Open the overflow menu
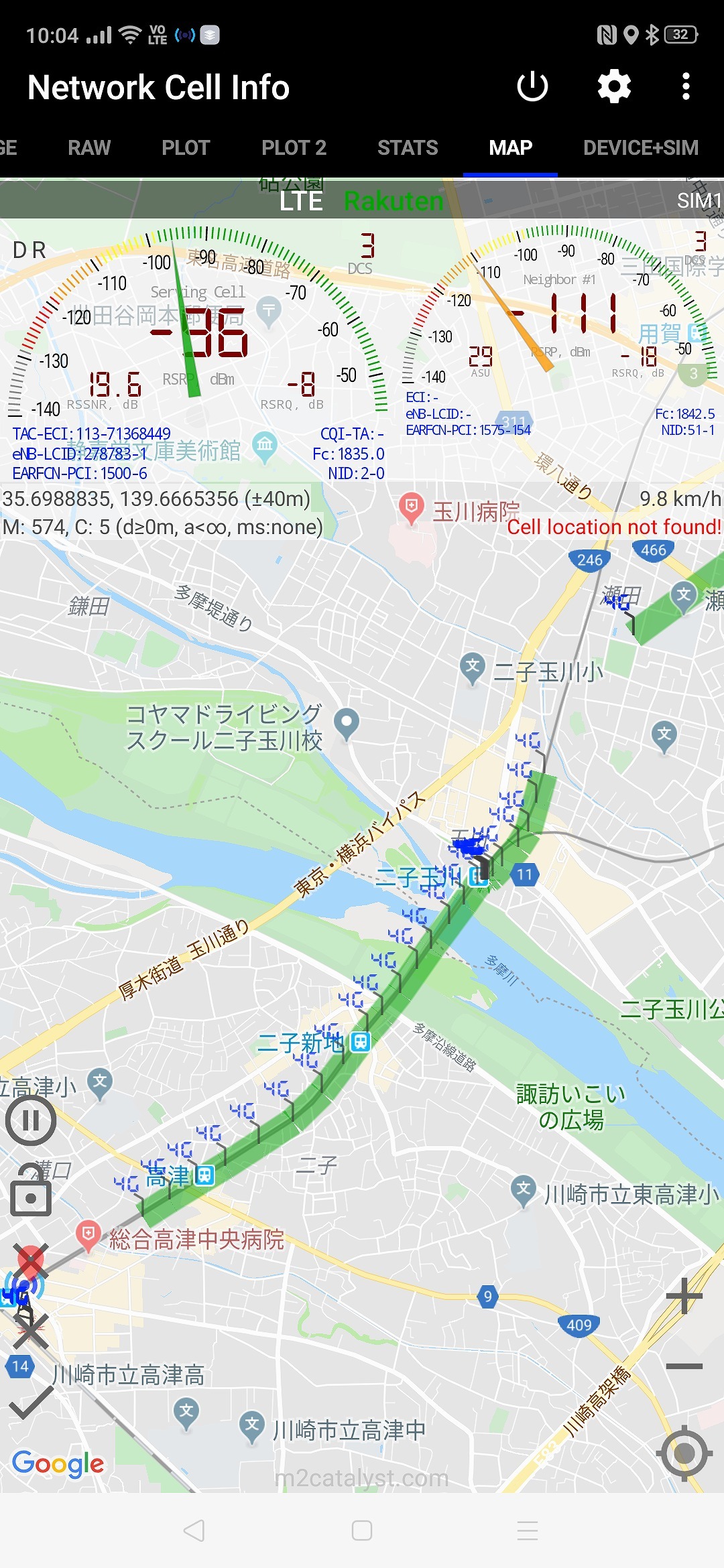This screenshot has height=1568, width=724. (x=685, y=86)
